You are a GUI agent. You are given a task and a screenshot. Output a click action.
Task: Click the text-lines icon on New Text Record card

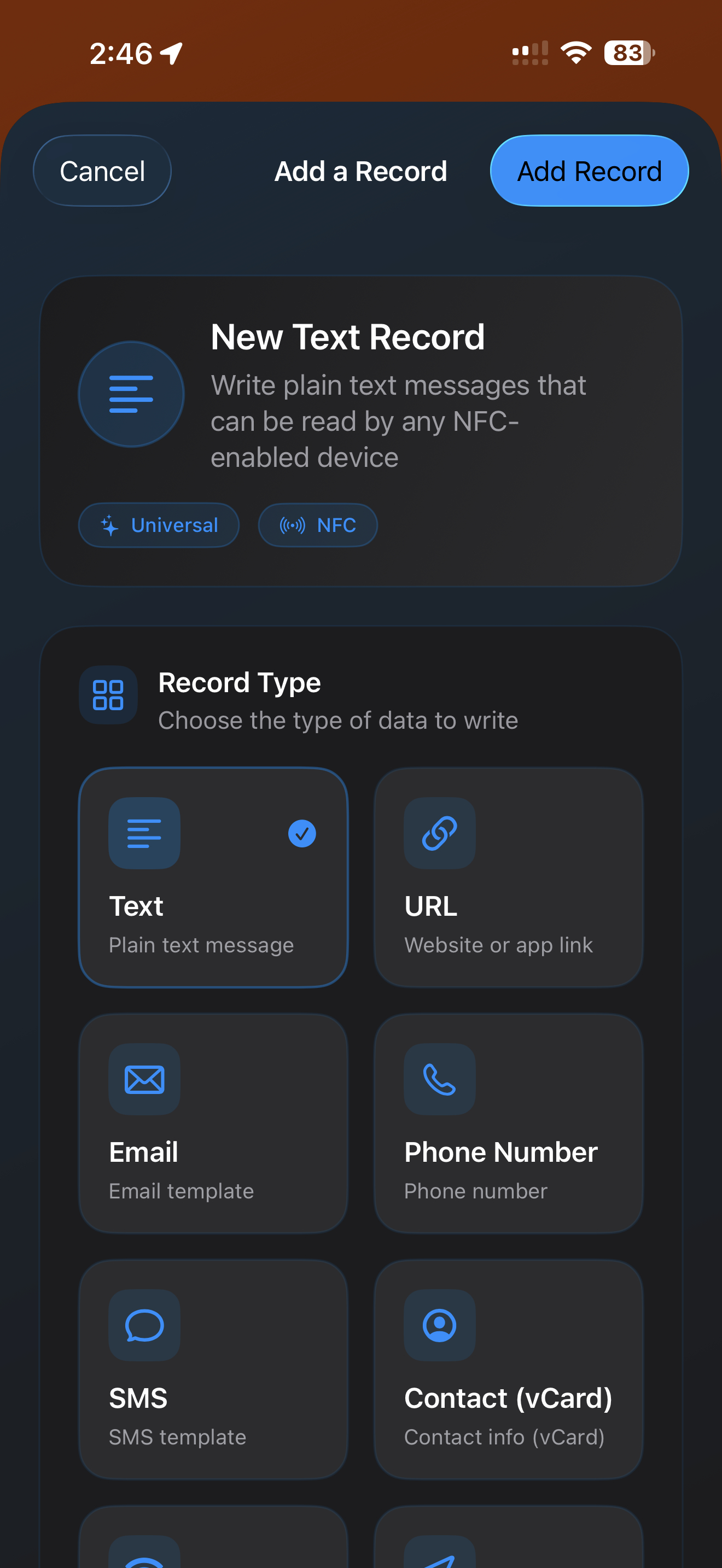(131, 394)
